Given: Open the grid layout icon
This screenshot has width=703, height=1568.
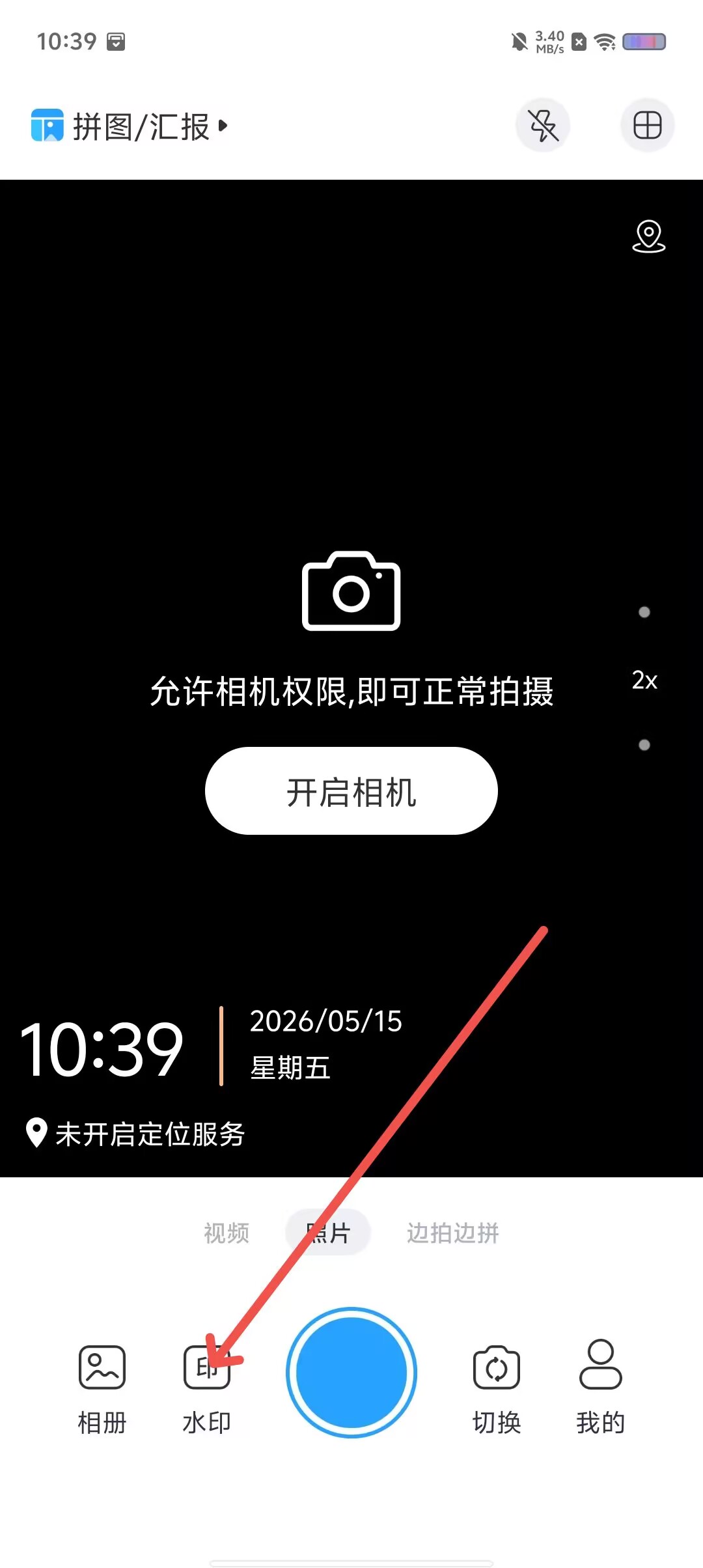Looking at the screenshot, I should pyautogui.click(x=647, y=125).
